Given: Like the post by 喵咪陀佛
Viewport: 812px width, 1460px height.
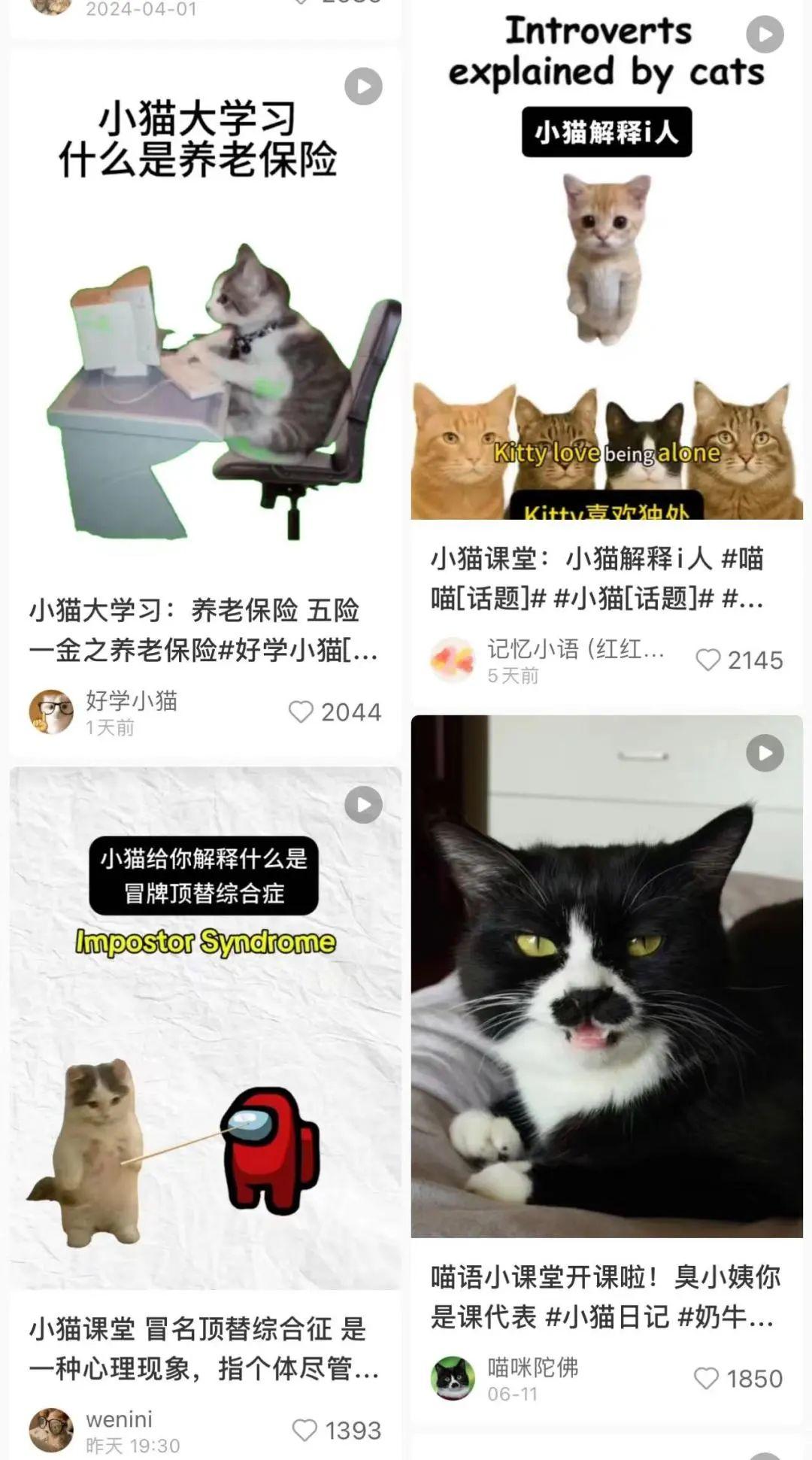Looking at the screenshot, I should [706, 1378].
